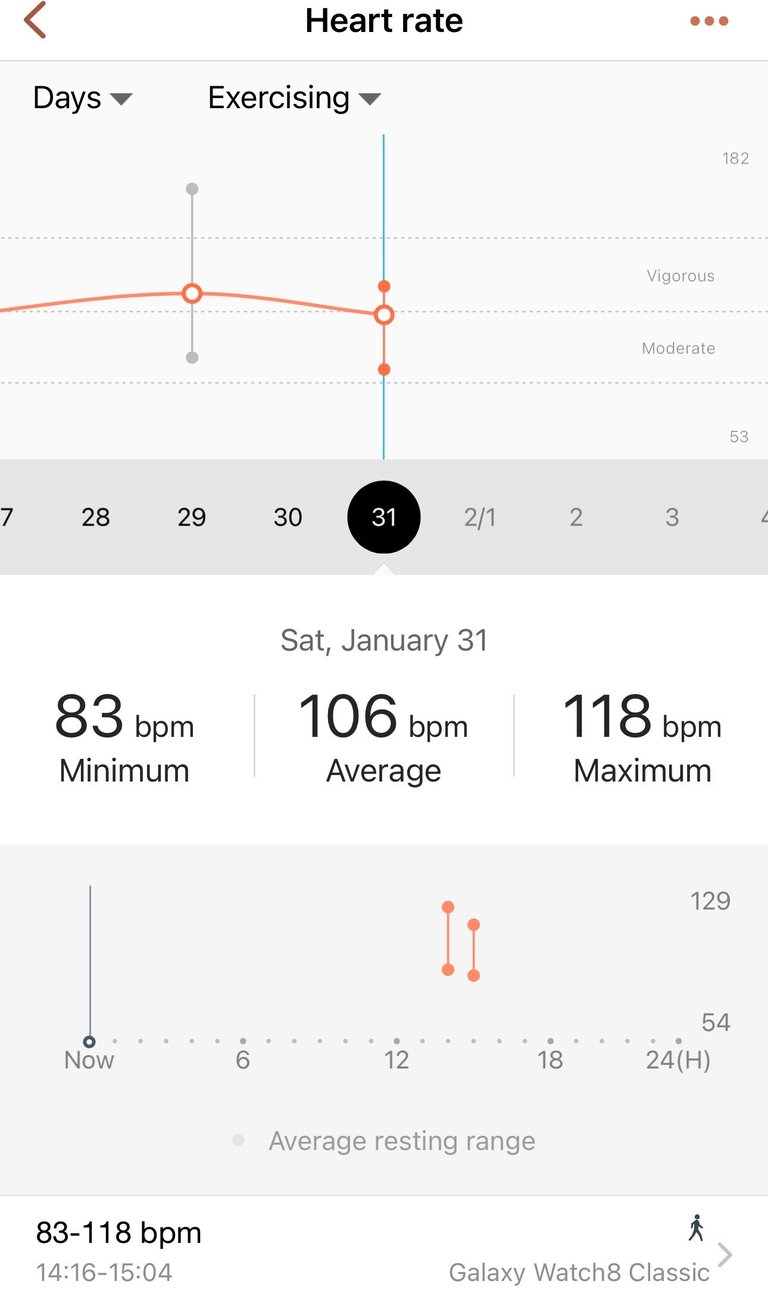Select day 28 in the date strip

[x=96, y=517]
